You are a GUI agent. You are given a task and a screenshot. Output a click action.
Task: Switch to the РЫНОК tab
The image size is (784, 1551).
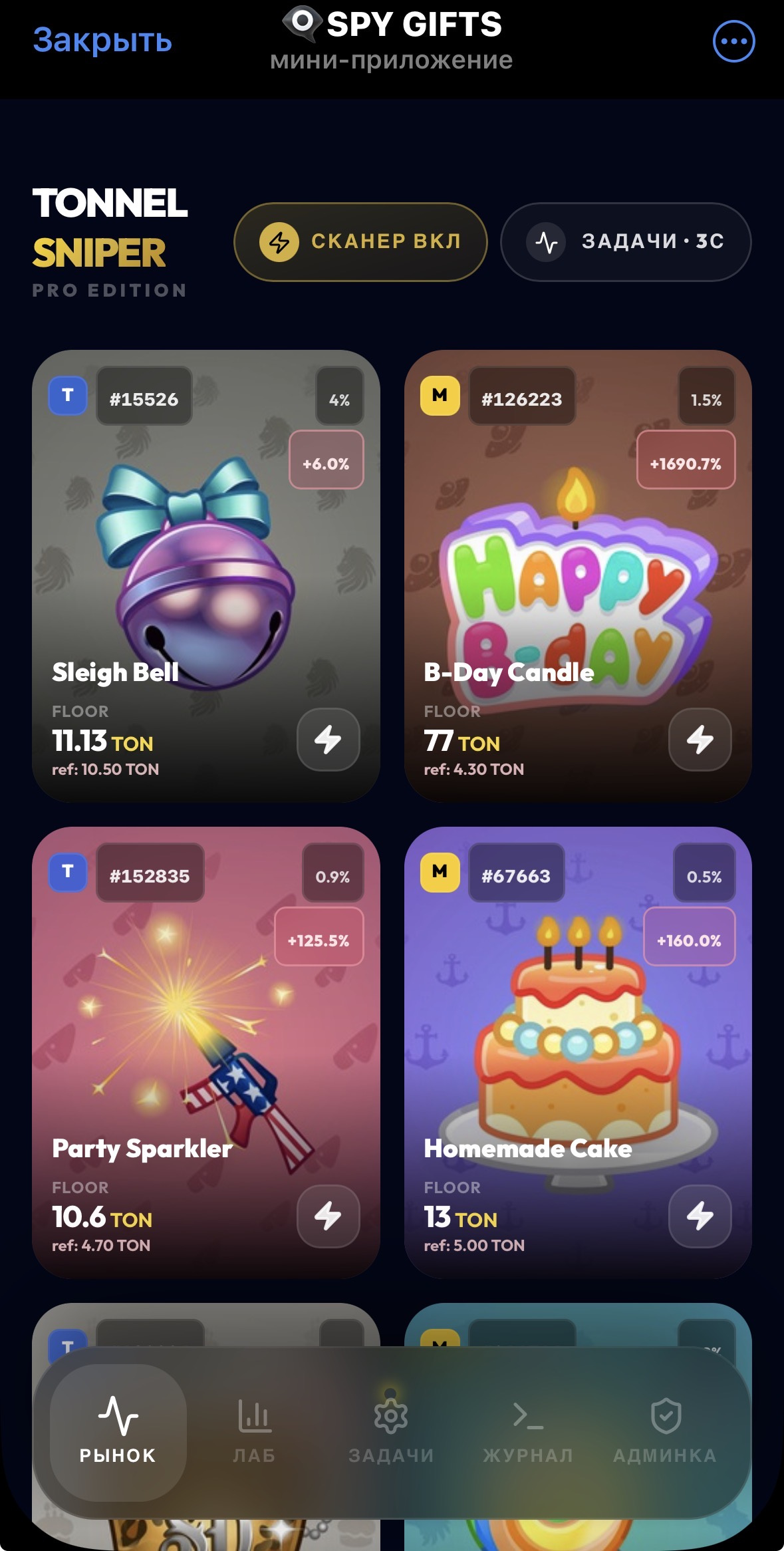118,1431
